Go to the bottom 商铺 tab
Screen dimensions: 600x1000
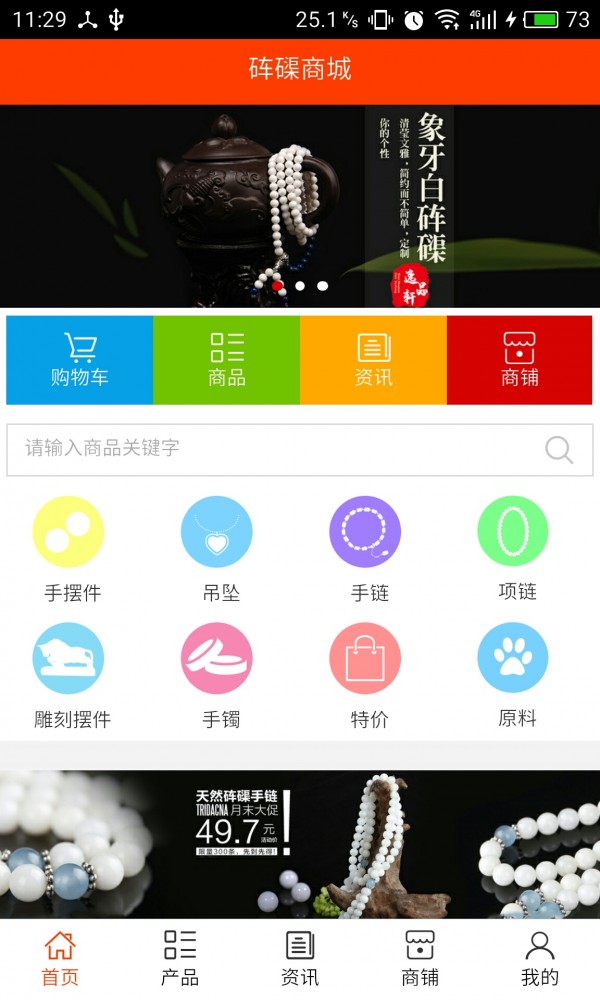pyautogui.click(x=420, y=958)
